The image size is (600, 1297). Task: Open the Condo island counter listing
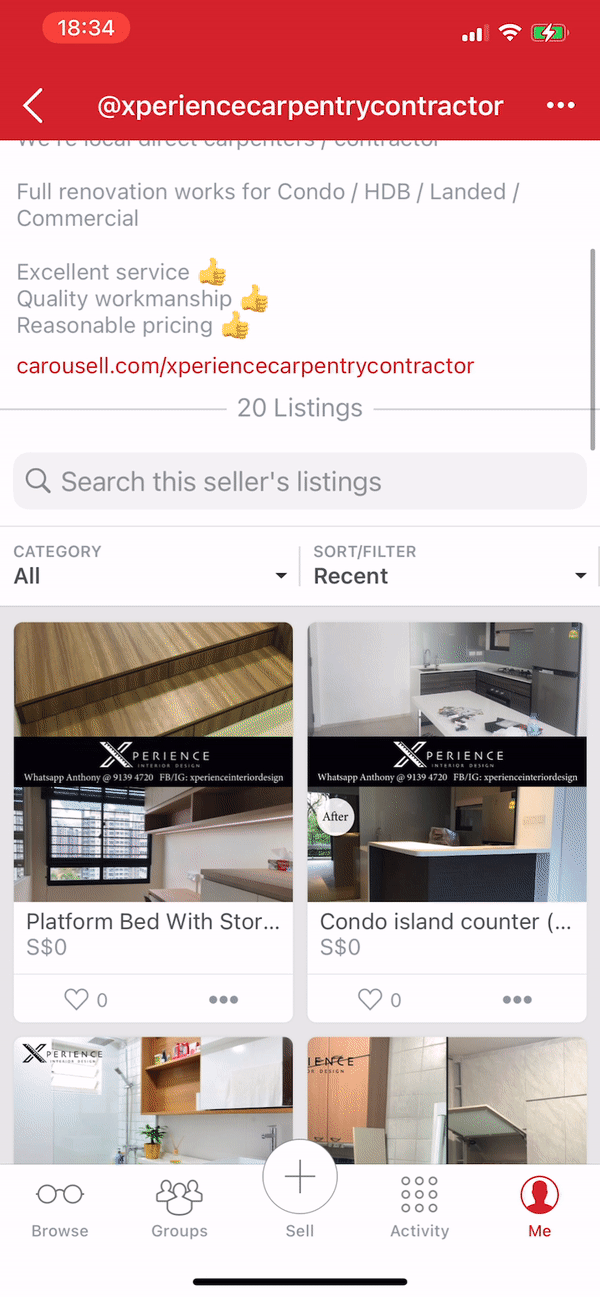click(x=446, y=790)
